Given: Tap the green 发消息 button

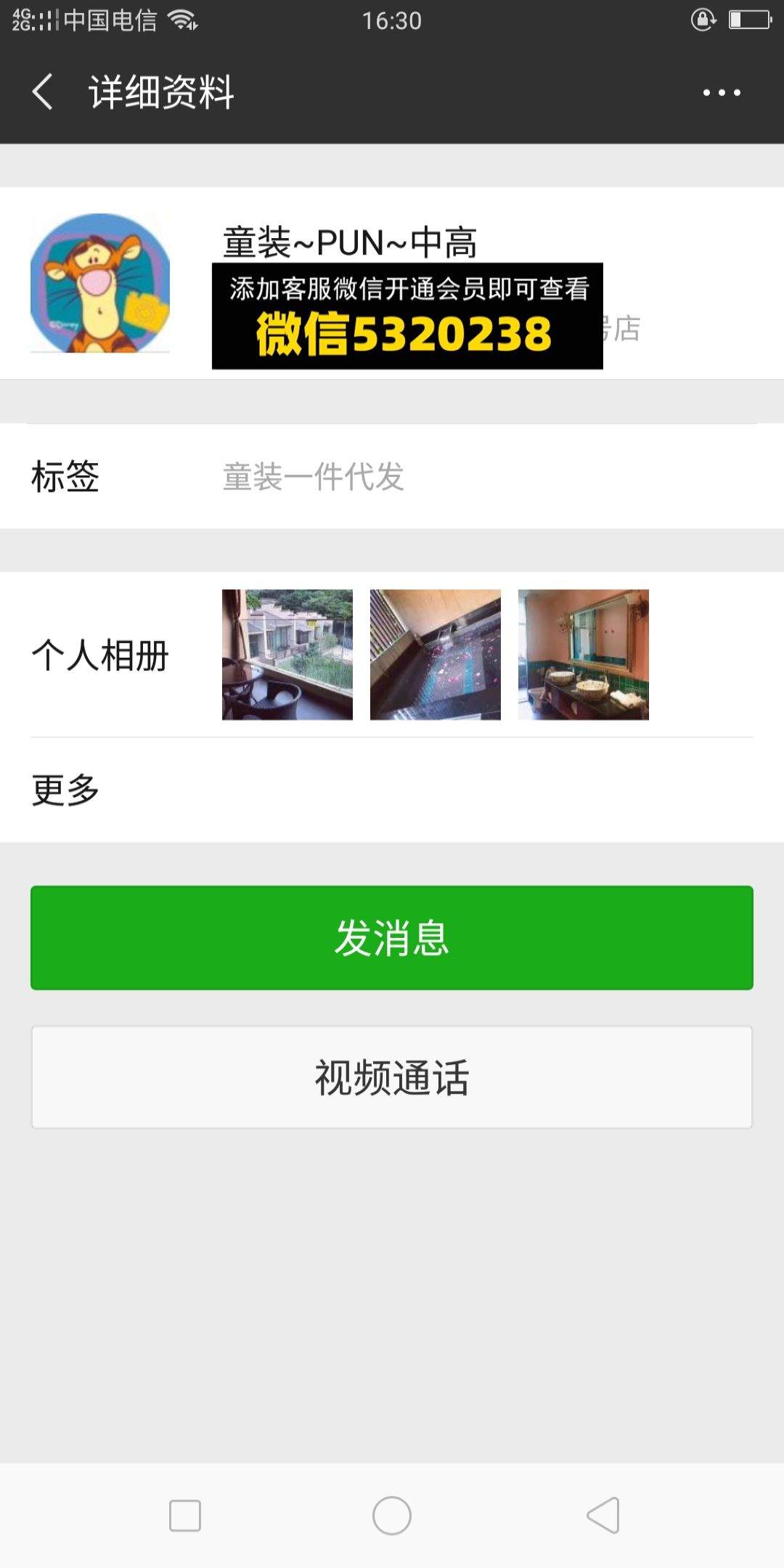Looking at the screenshot, I should click(x=392, y=938).
